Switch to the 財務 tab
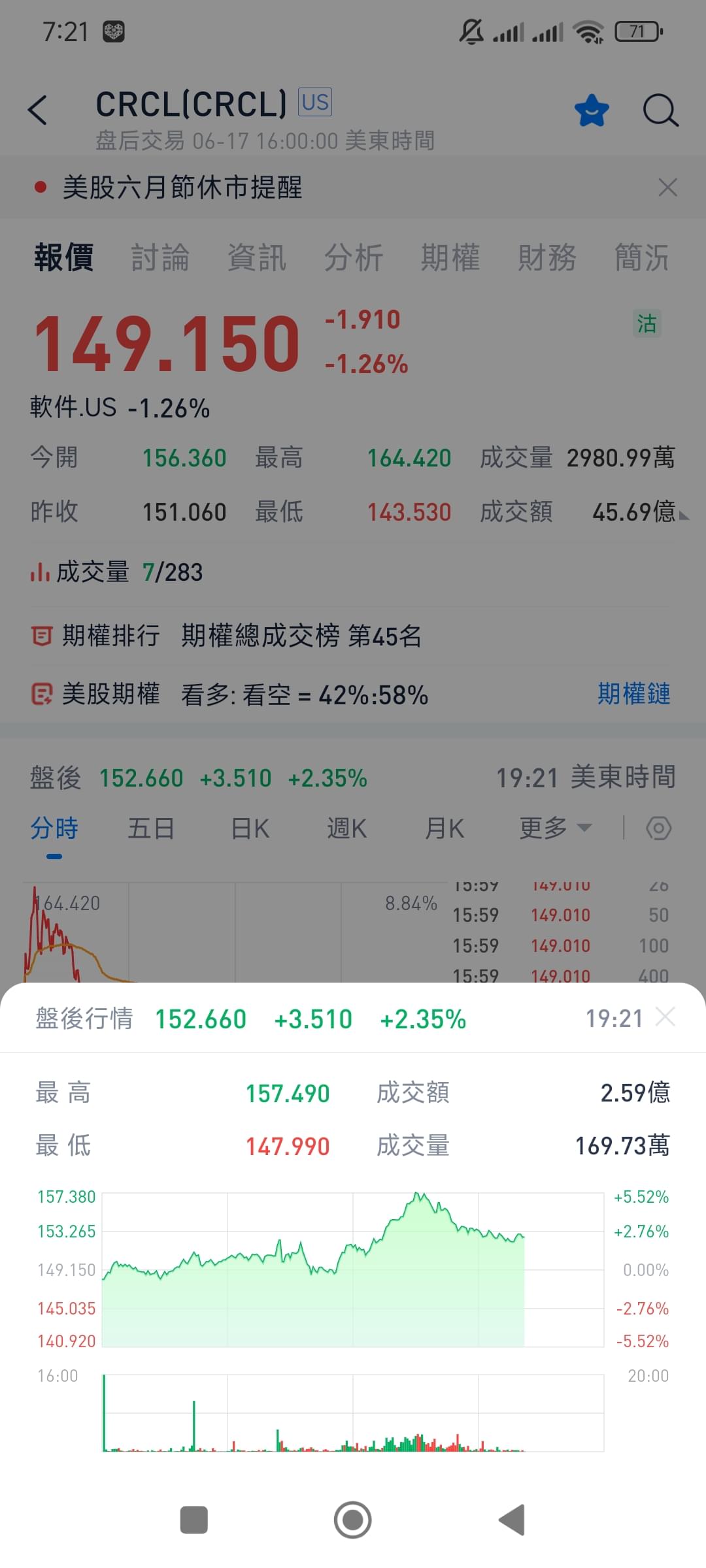 coord(547,257)
